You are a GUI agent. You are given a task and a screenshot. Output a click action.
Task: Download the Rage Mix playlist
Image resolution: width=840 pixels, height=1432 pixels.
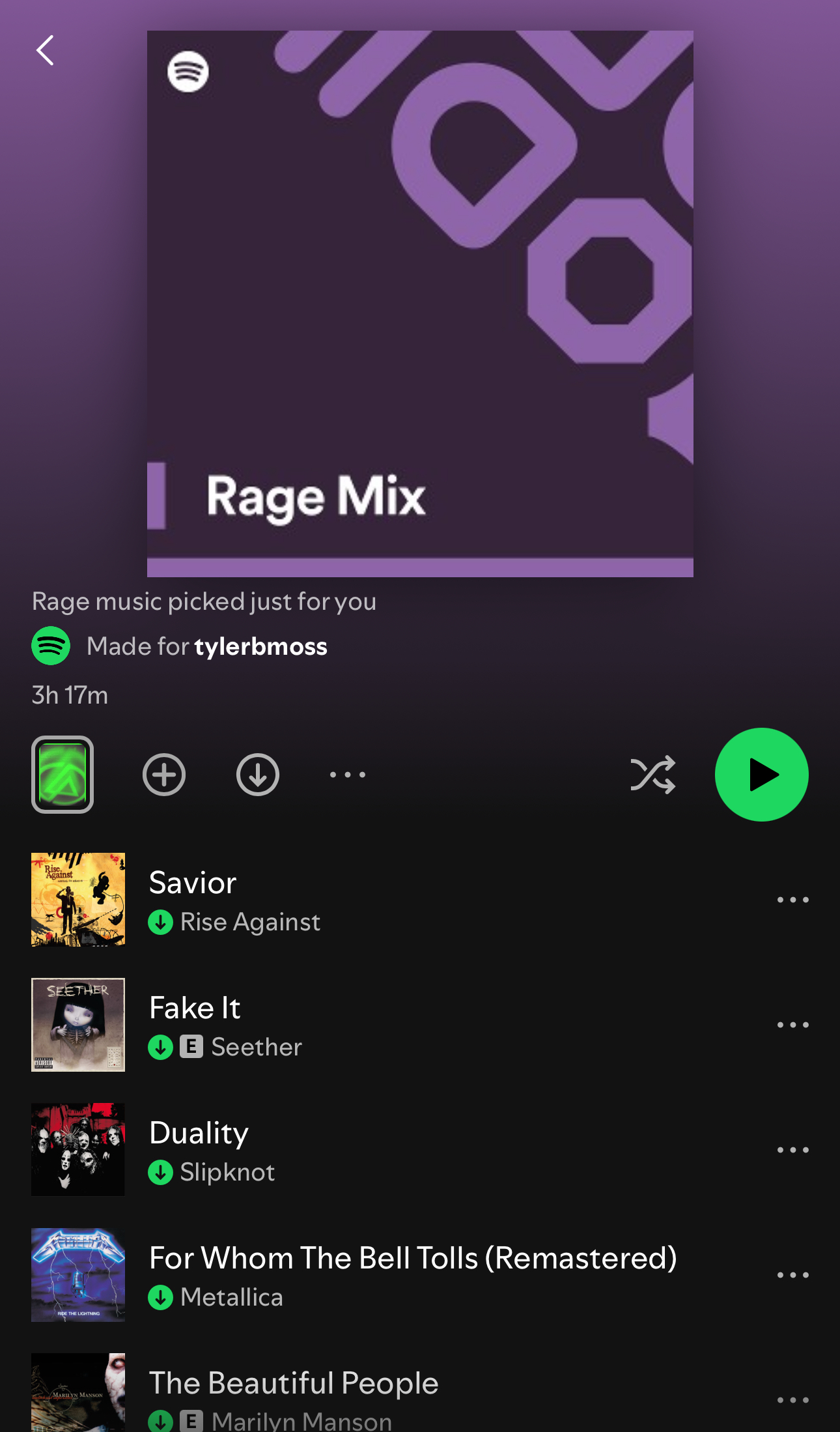pyautogui.click(x=258, y=775)
